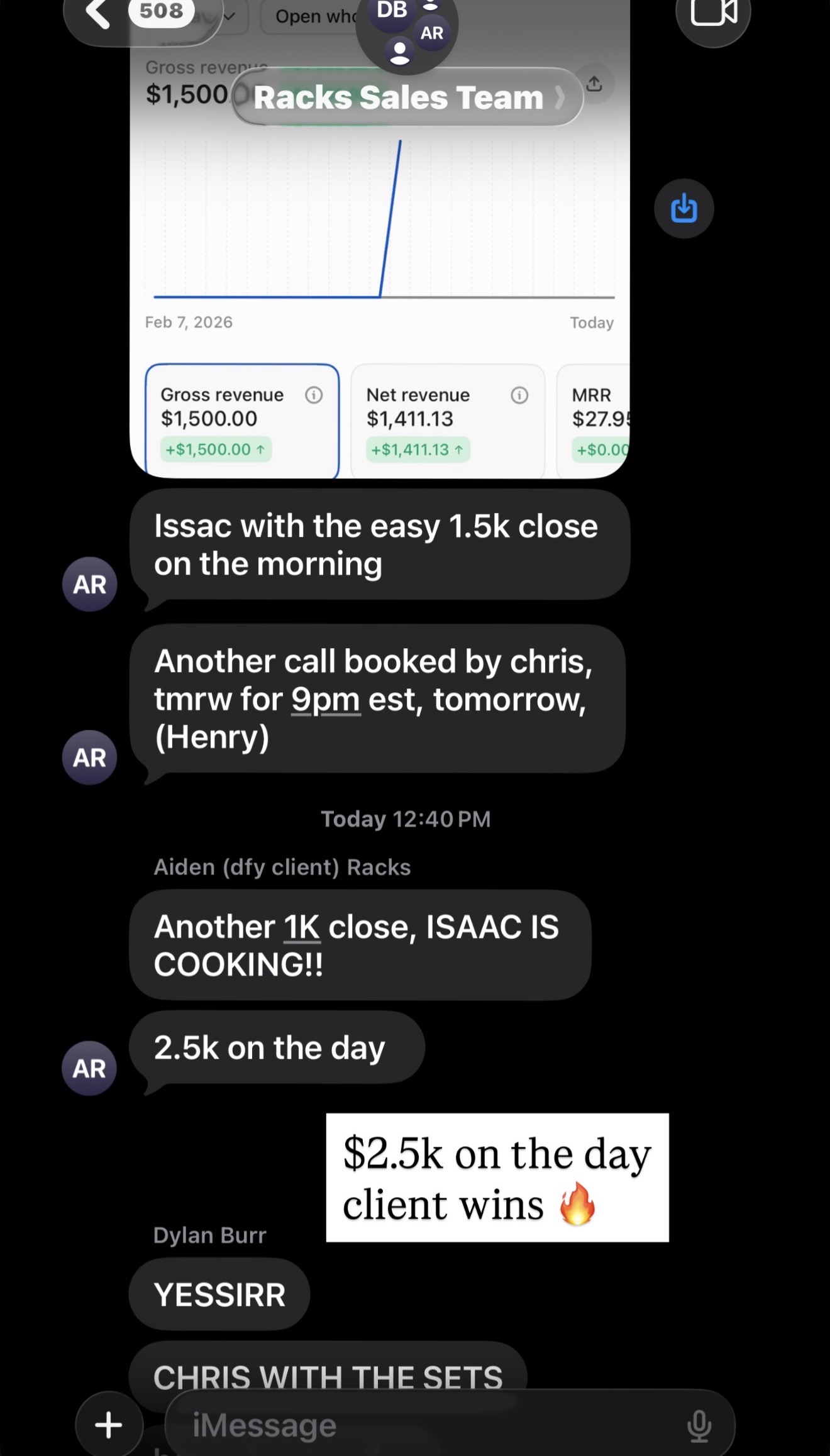Tap the underlined 9pm time link
The width and height of the screenshot is (830, 1456).
tap(326, 699)
